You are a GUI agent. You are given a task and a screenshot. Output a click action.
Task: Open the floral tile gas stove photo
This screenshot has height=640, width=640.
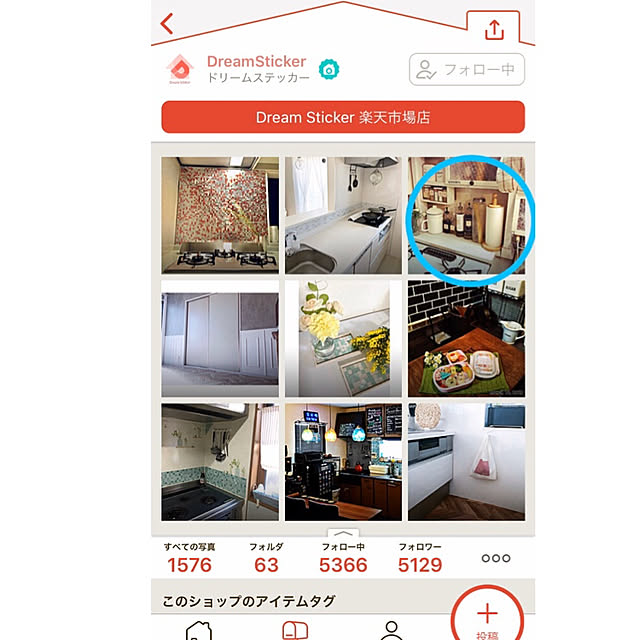coord(220,214)
